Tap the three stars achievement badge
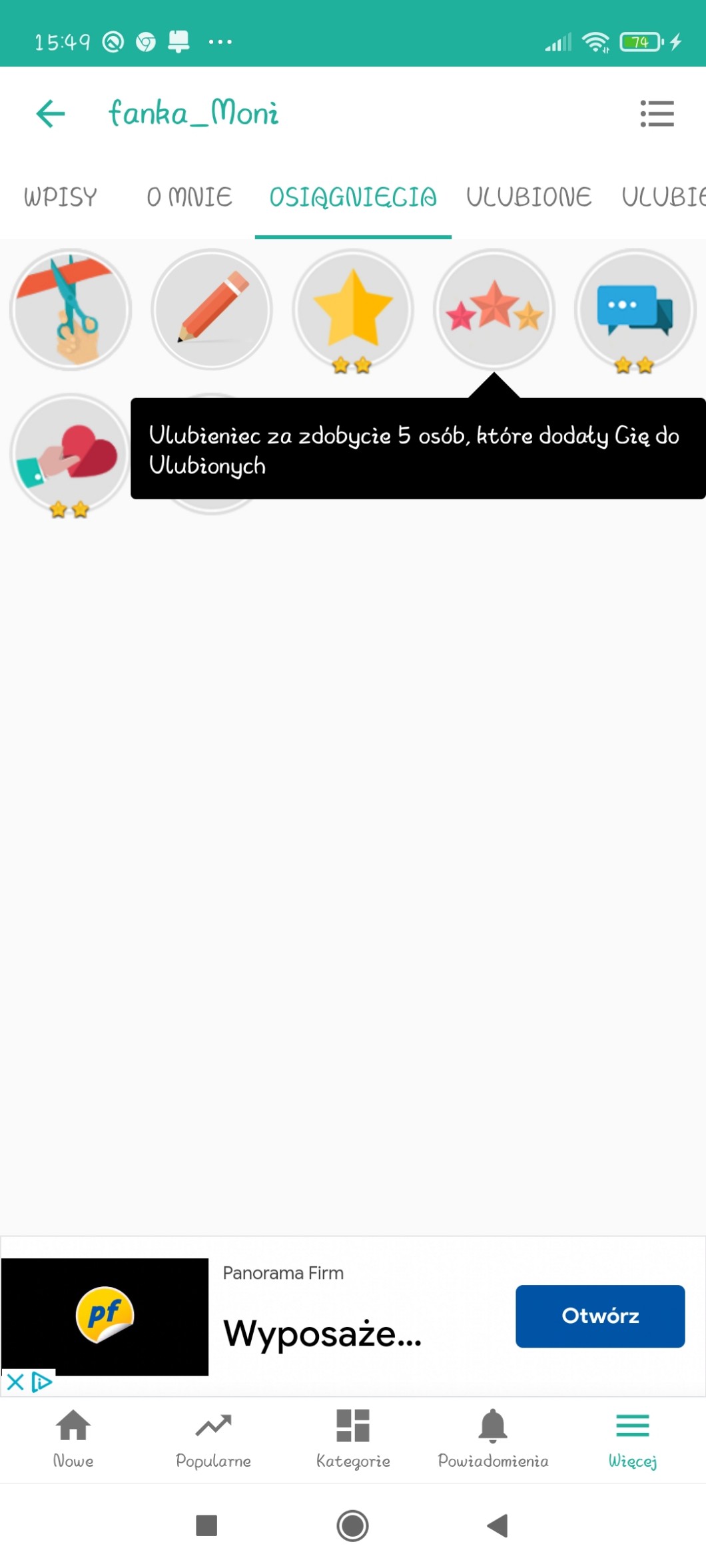Image resolution: width=706 pixels, height=1568 pixels. (494, 310)
